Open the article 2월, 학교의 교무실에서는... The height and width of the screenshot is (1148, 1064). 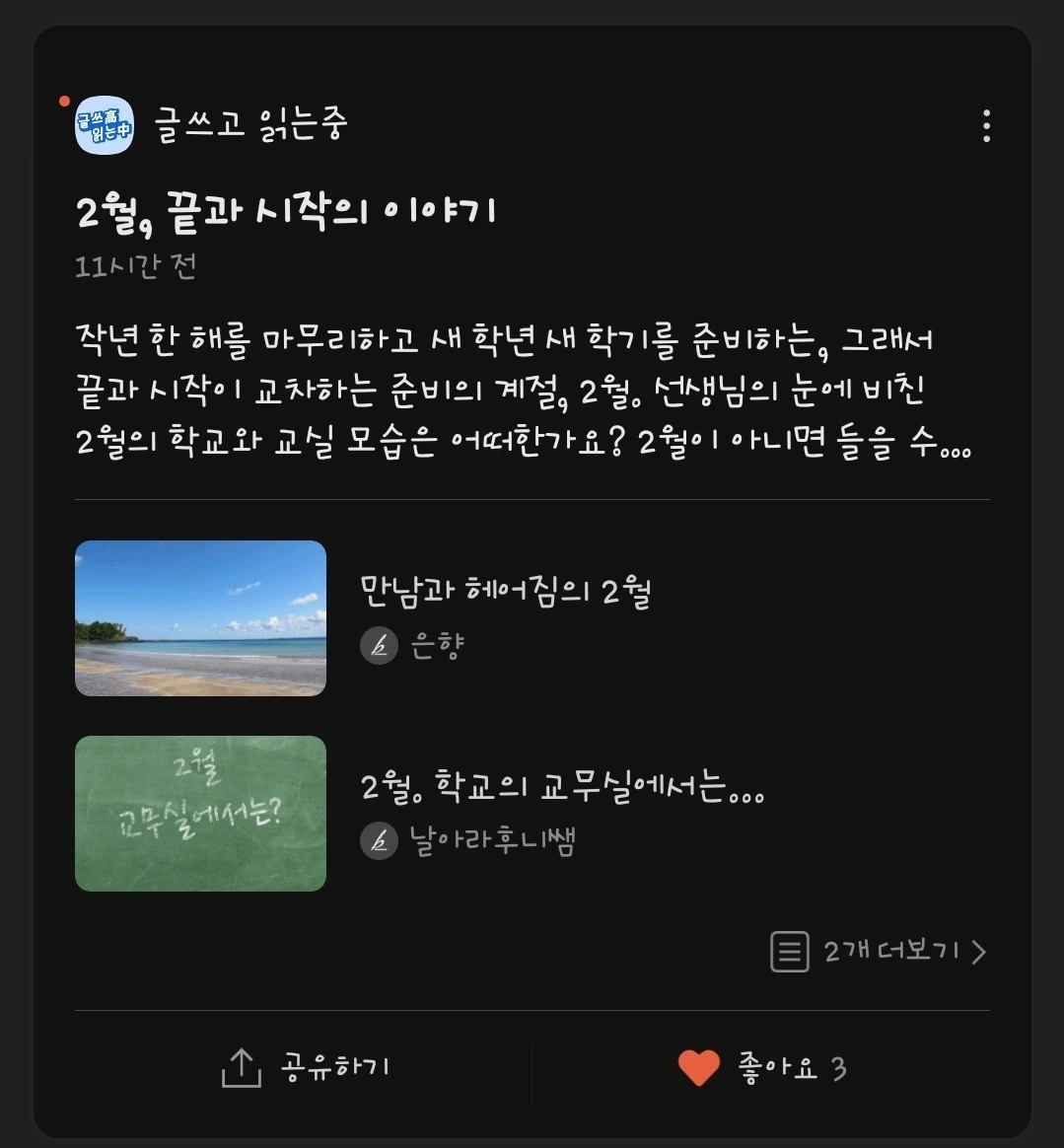(x=562, y=788)
